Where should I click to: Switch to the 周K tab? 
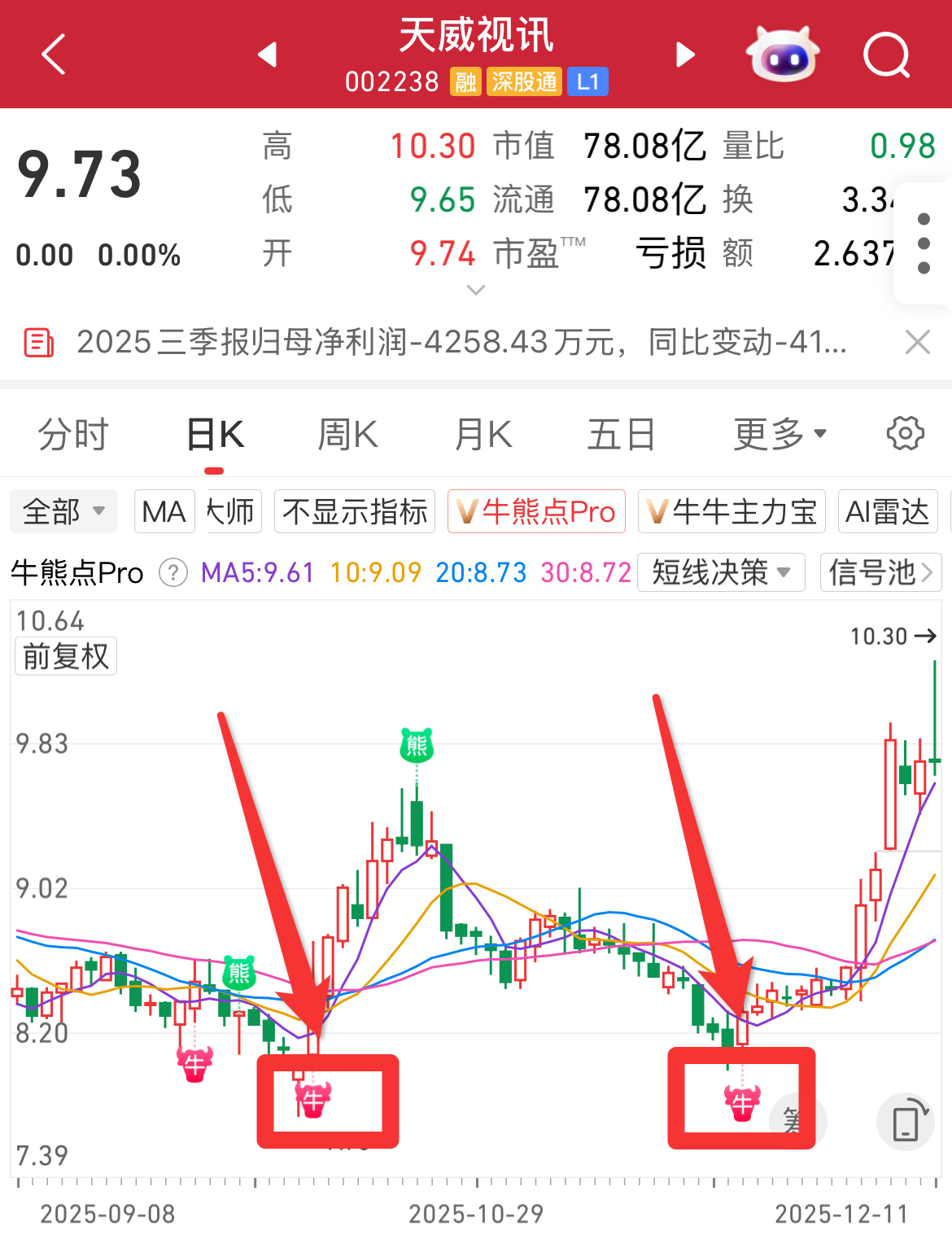(x=347, y=435)
